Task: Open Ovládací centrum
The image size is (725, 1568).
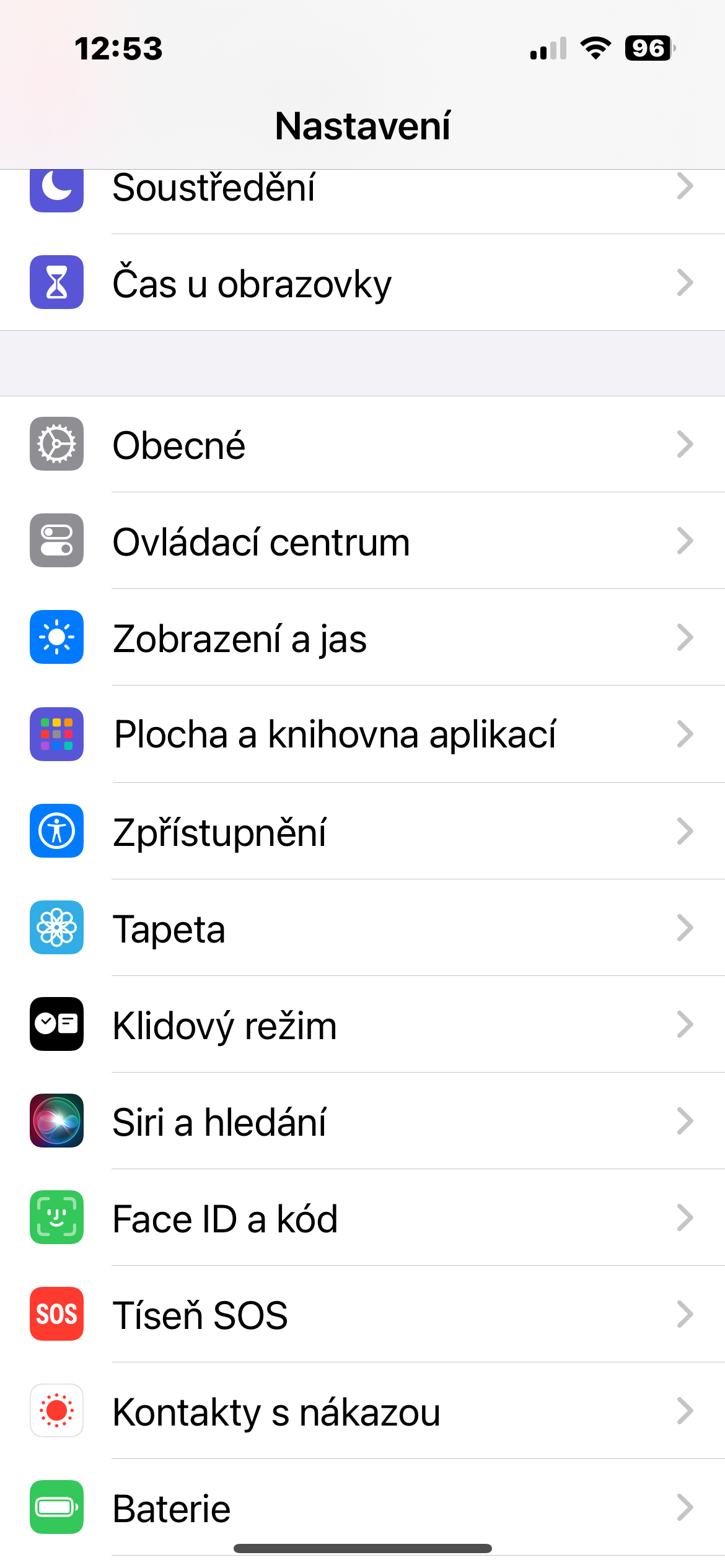Action: [362, 541]
